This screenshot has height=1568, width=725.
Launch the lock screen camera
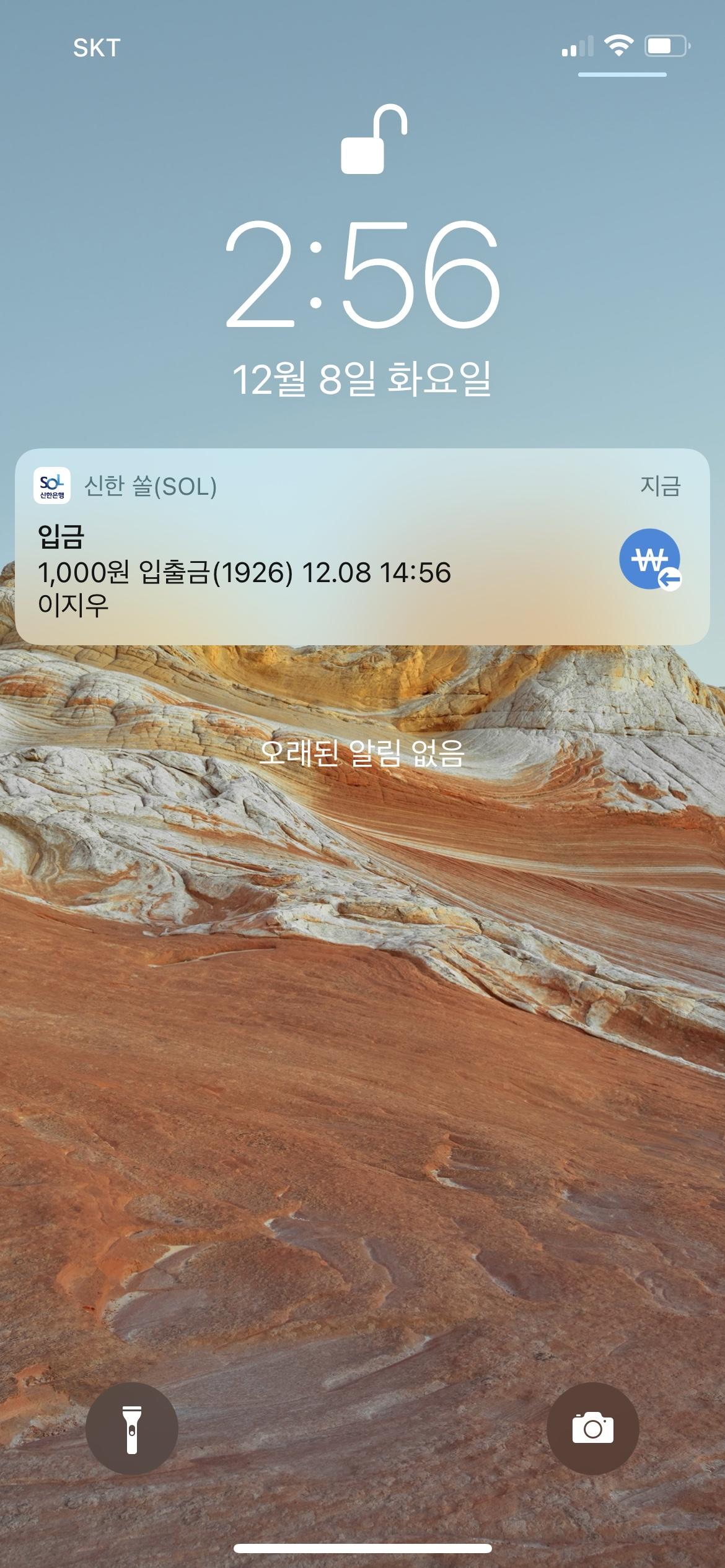[592, 1428]
